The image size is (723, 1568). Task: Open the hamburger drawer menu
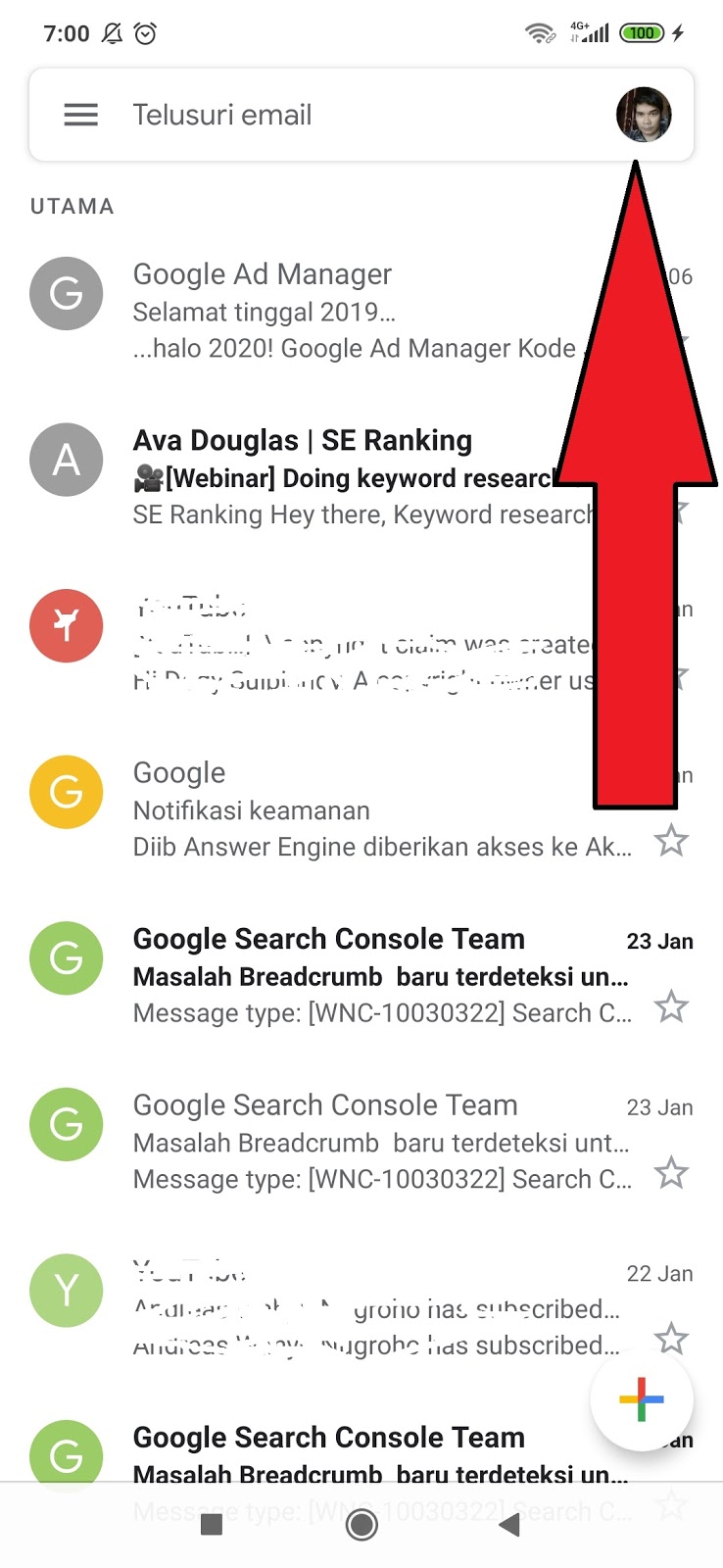(80, 116)
